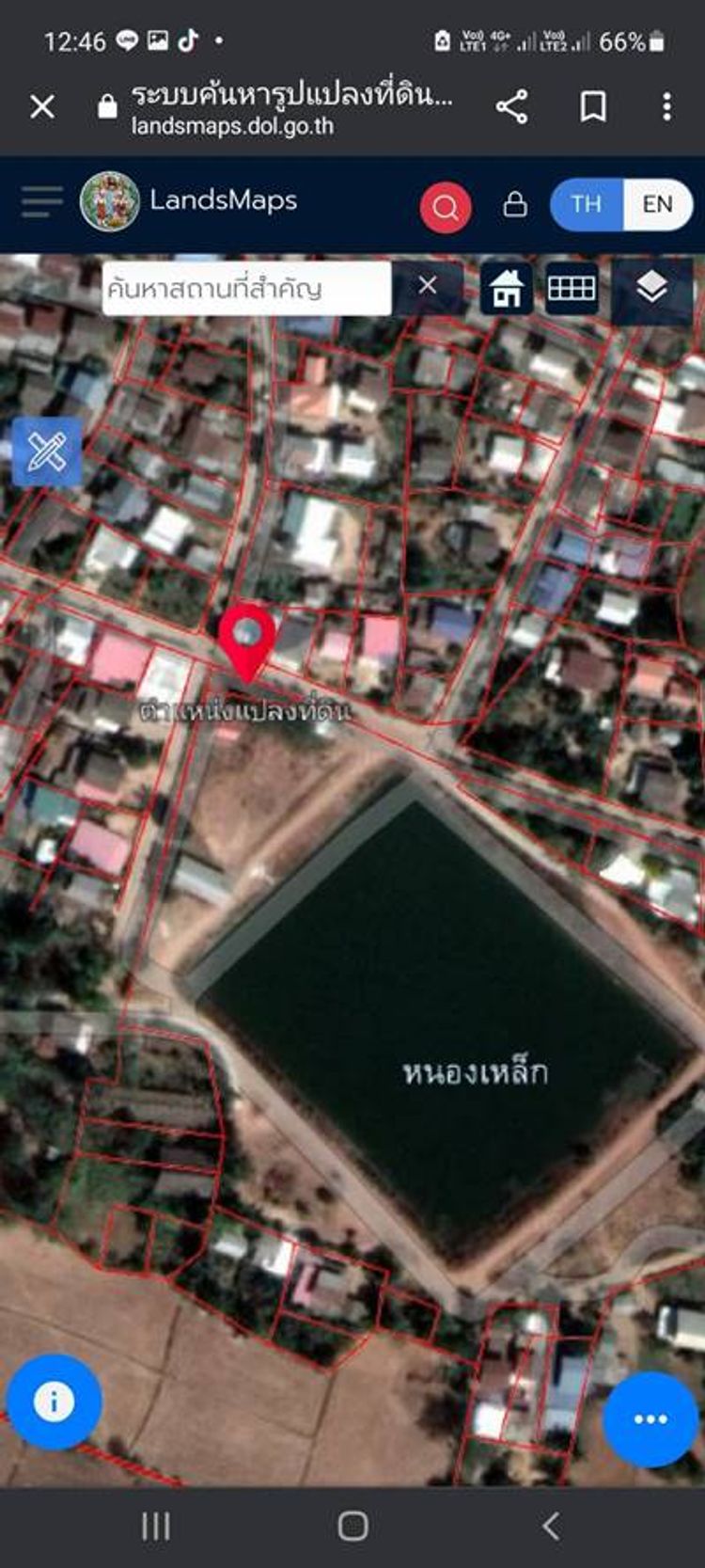Share the LandsMaps page link
The height and width of the screenshot is (1568, 705).
tap(511, 107)
